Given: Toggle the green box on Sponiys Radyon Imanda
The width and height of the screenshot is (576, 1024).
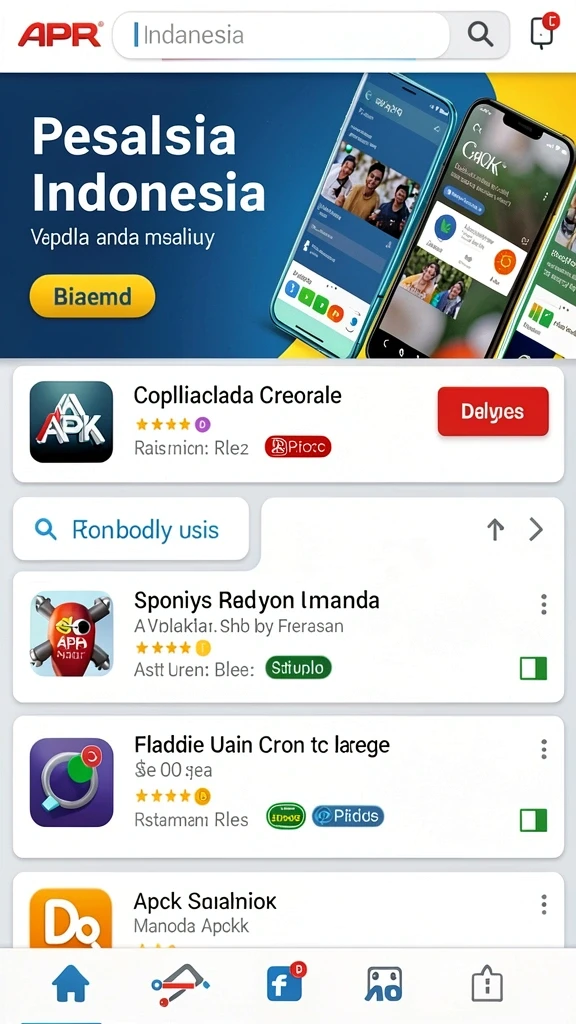Looking at the screenshot, I should 533,669.
